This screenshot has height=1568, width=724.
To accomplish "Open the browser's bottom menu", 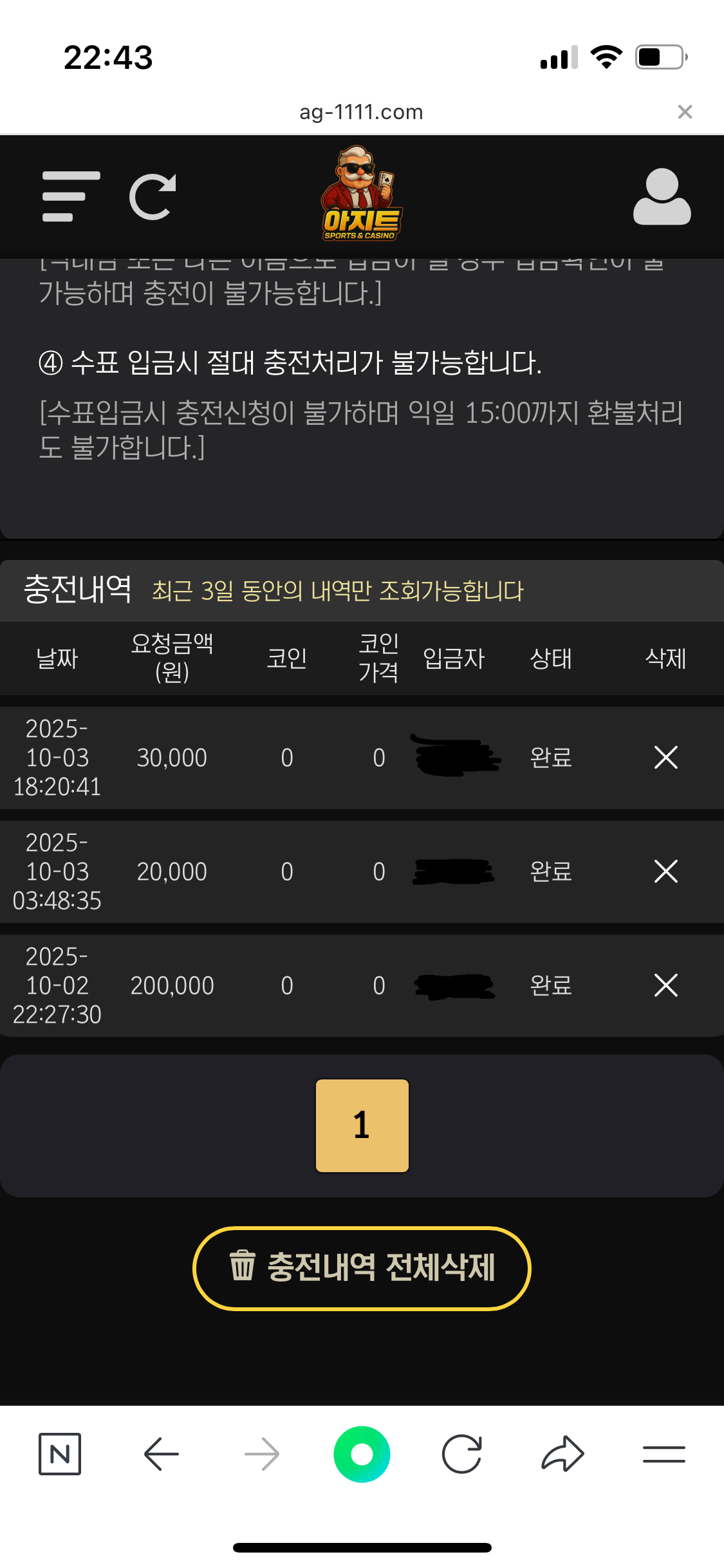I will (664, 1454).
